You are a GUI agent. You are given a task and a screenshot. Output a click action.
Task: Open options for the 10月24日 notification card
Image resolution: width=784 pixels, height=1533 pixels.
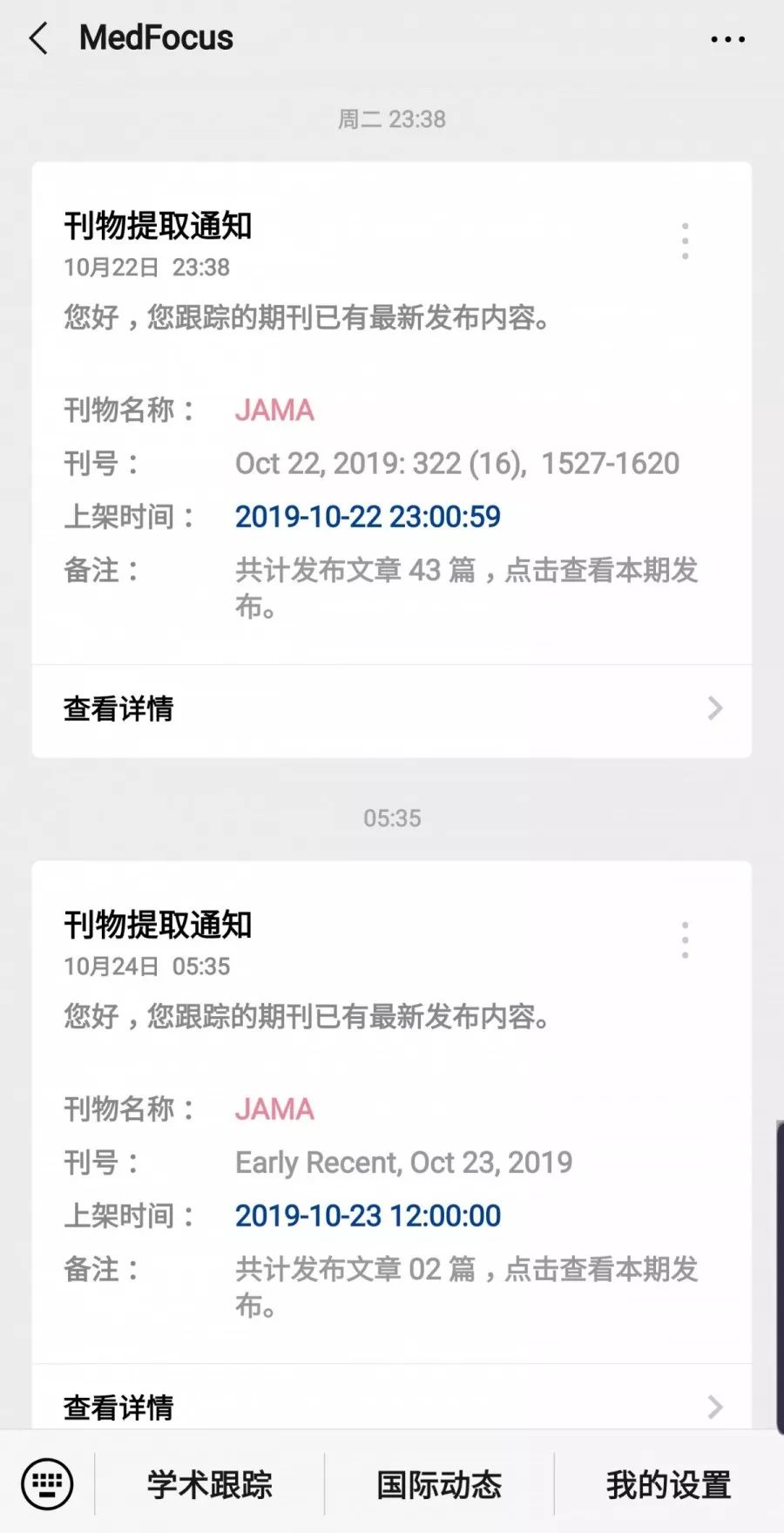pos(686,939)
